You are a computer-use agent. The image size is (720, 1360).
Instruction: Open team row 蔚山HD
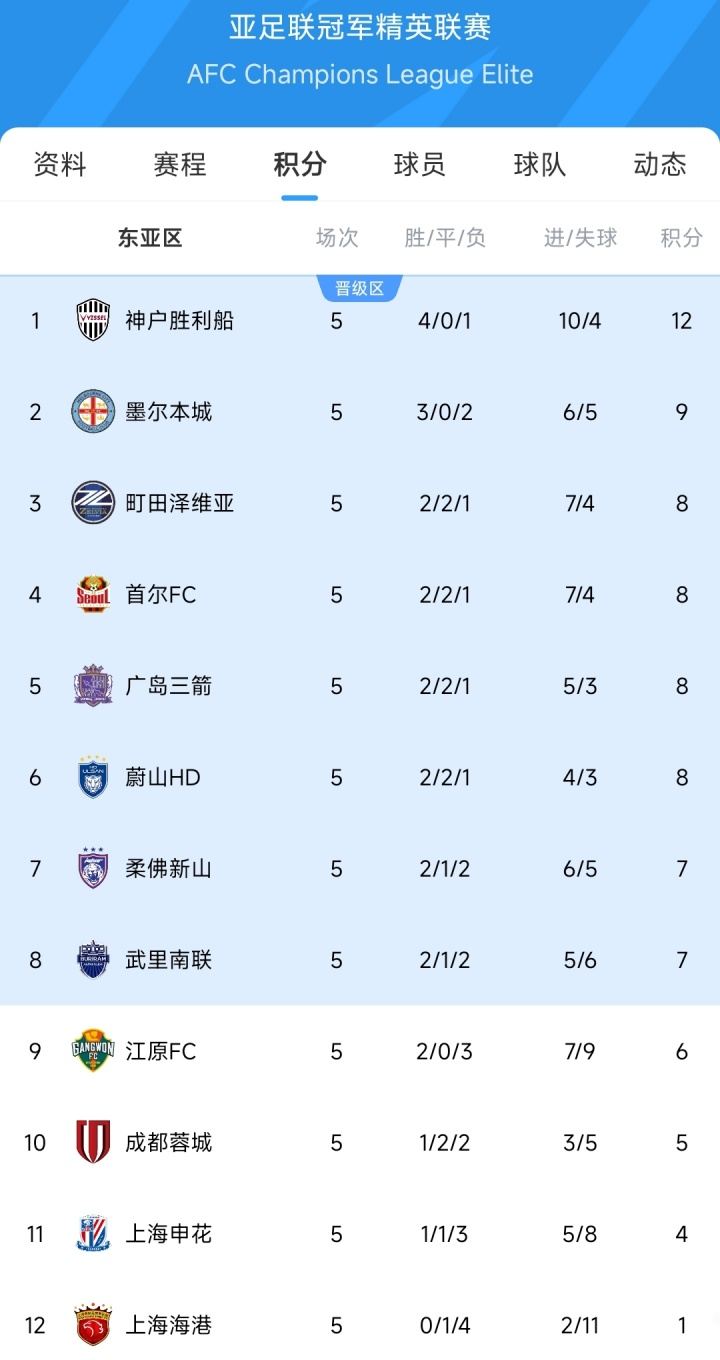coord(162,777)
